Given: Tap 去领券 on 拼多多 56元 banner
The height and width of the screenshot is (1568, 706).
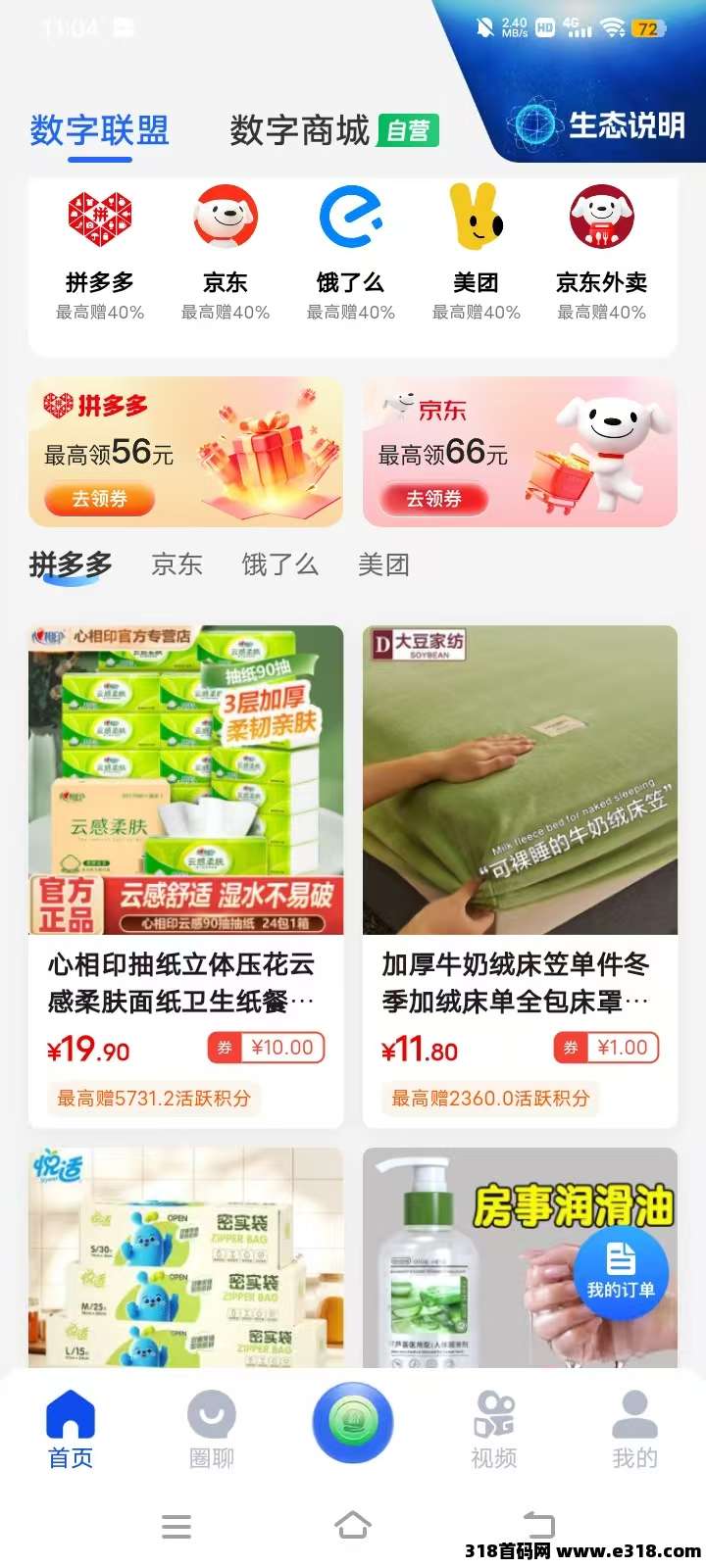Looking at the screenshot, I should pos(99,499).
